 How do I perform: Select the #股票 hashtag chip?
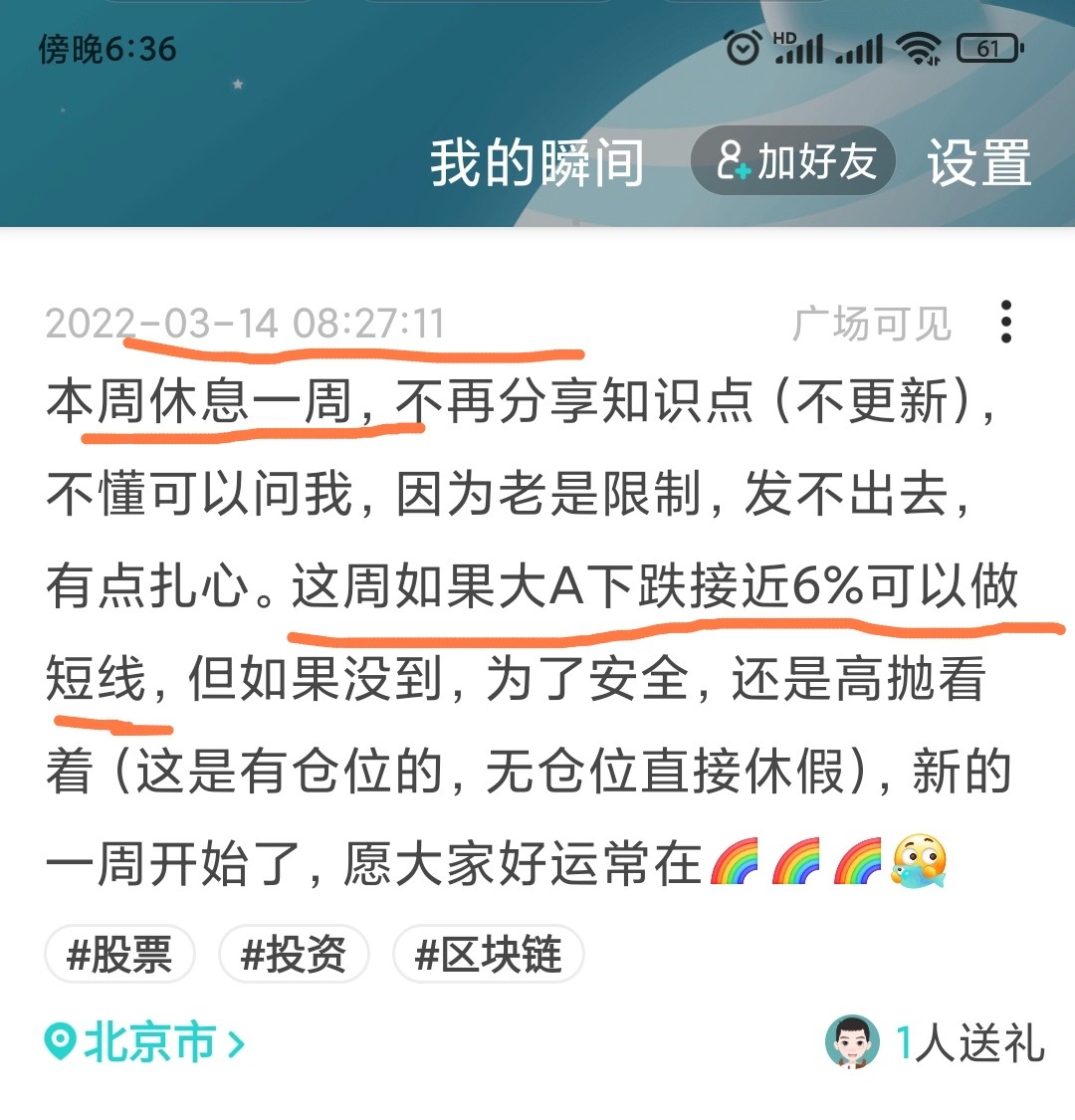coord(119,955)
